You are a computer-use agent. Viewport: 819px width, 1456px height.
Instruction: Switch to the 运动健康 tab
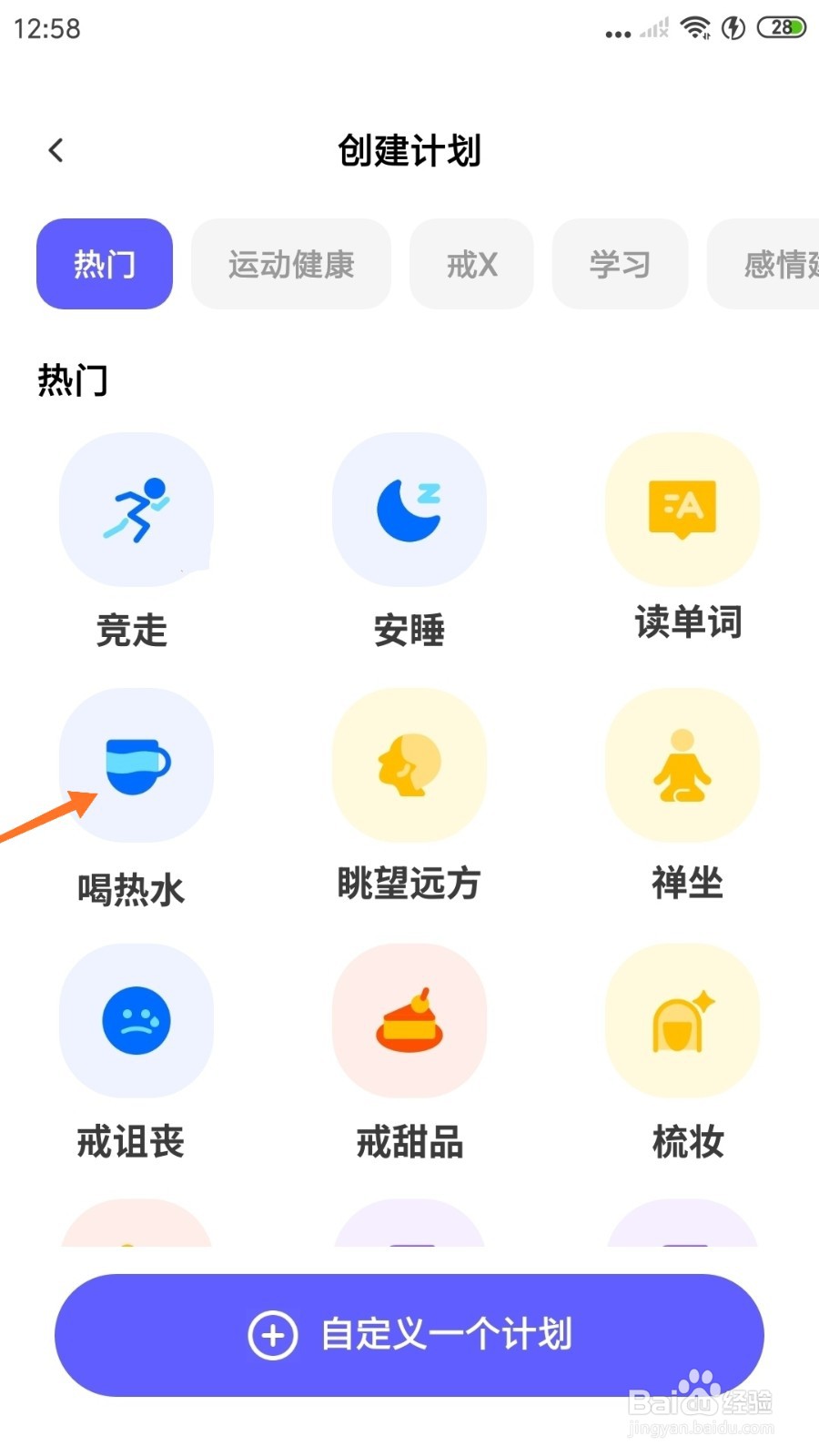pos(291,264)
